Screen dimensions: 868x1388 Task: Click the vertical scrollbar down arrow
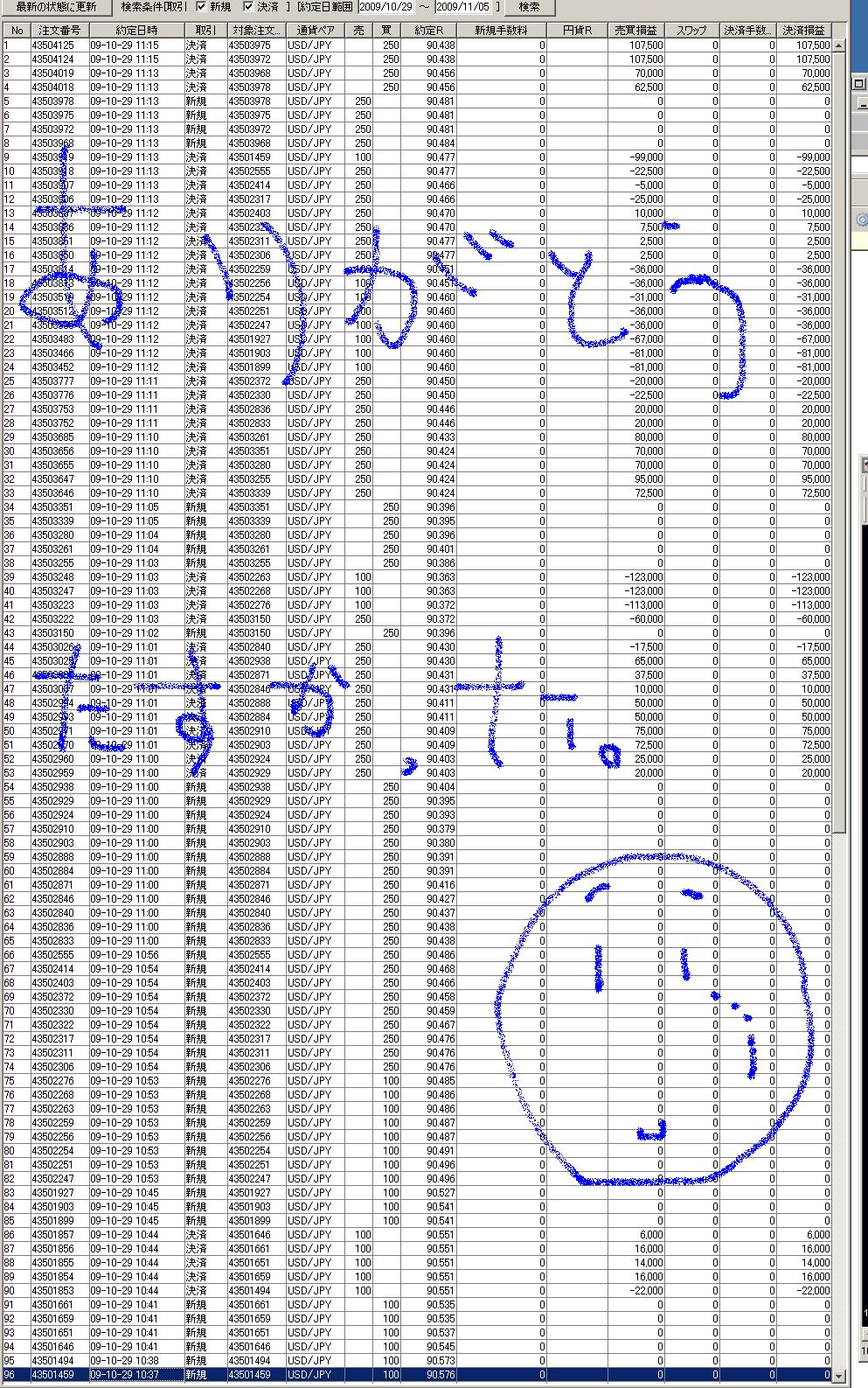[839, 1376]
